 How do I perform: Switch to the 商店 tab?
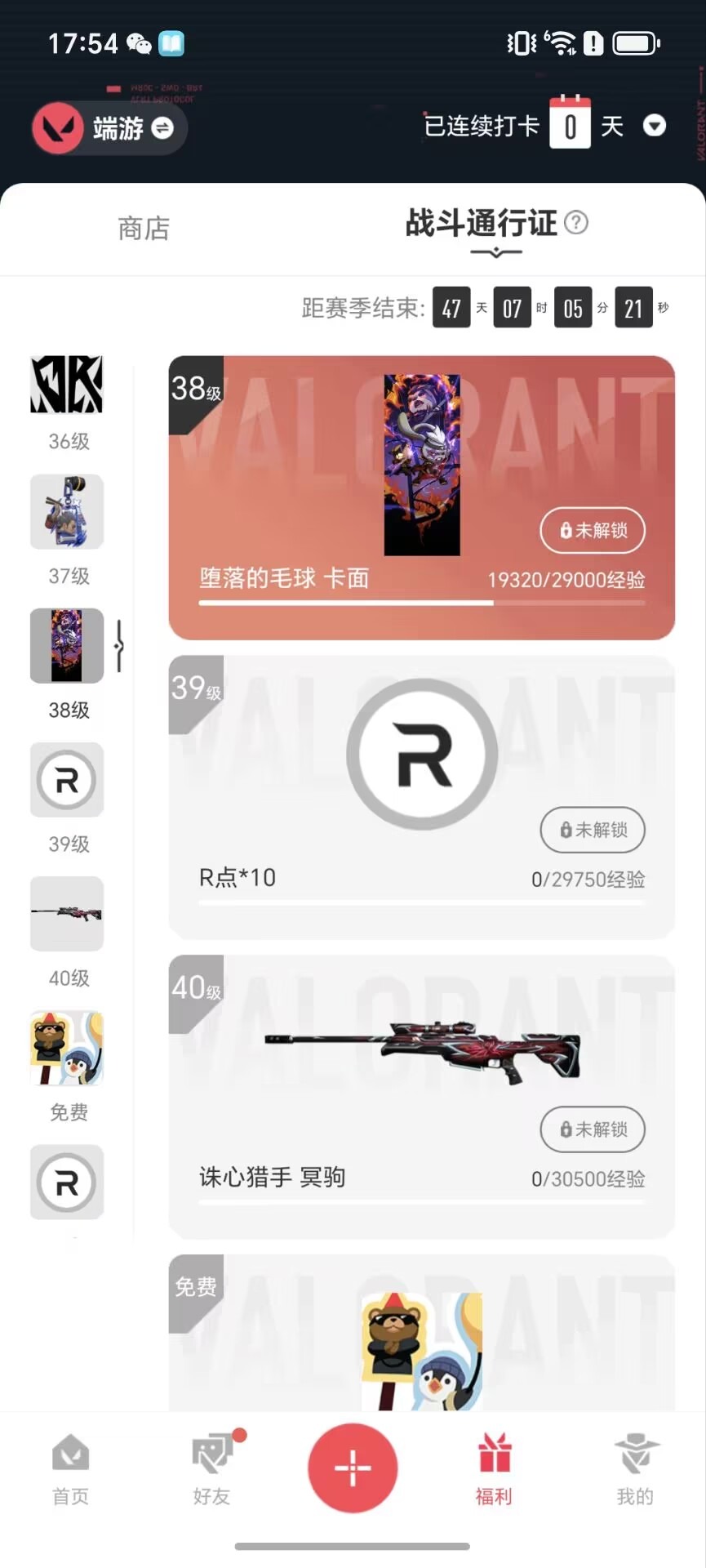(x=143, y=229)
